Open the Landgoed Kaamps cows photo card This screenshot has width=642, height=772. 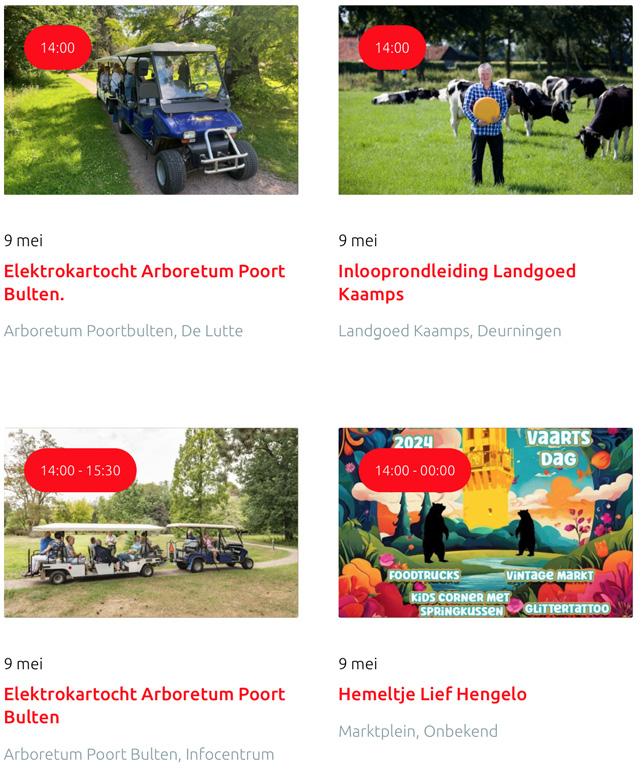(485, 100)
